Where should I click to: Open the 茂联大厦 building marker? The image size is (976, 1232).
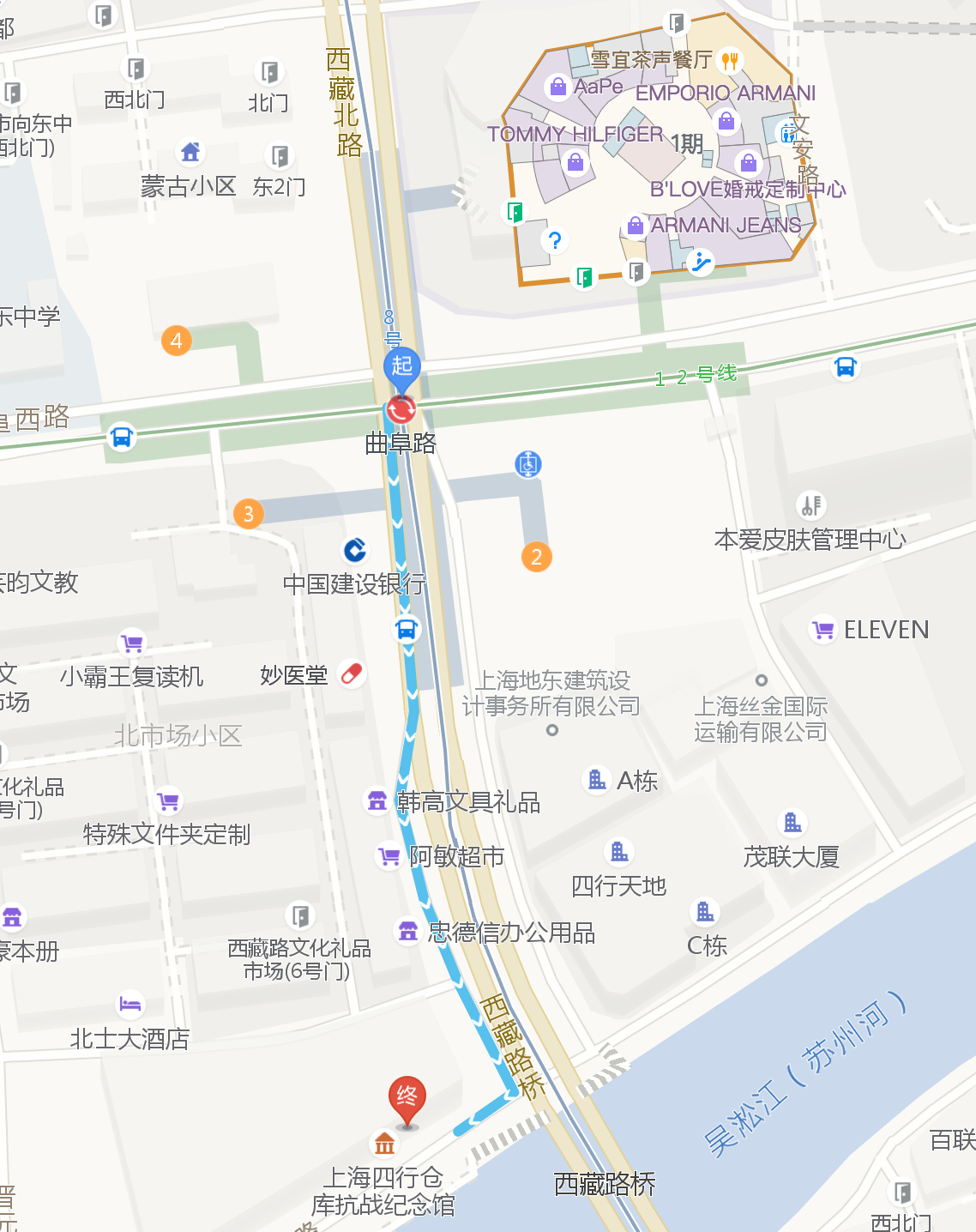tap(792, 824)
